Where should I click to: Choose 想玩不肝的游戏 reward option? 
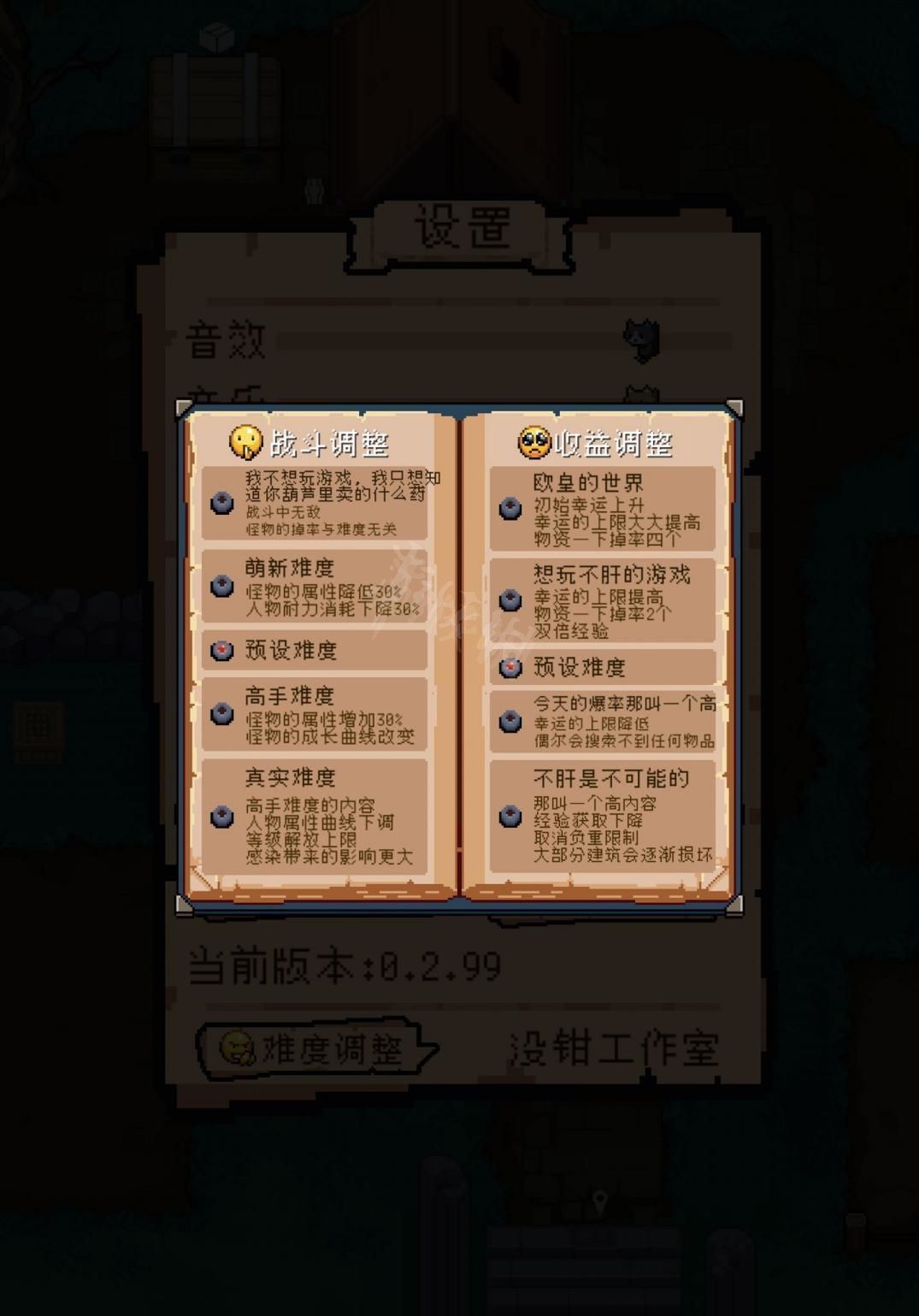pyautogui.click(x=510, y=599)
